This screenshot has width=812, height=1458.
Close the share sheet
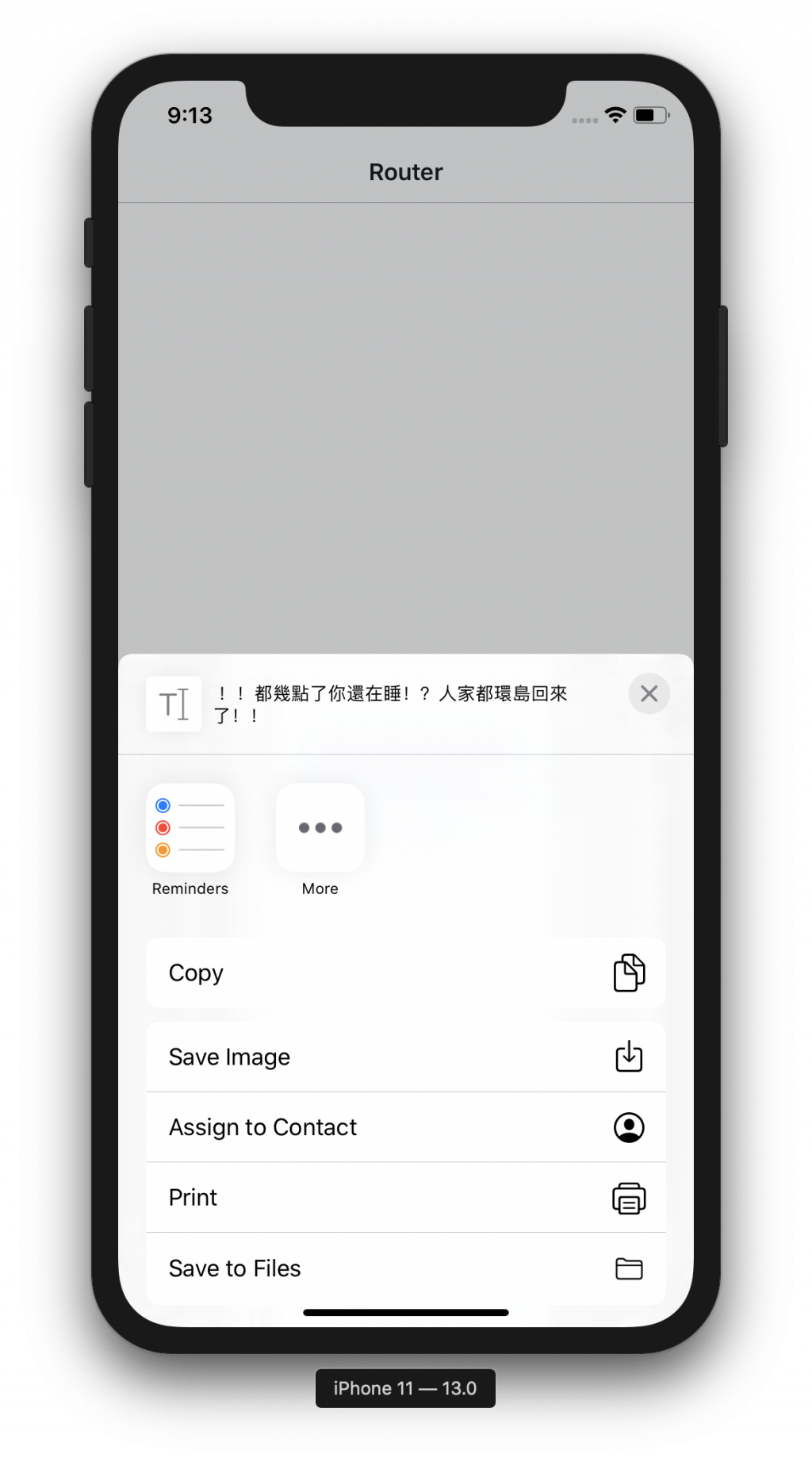pyautogui.click(x=649, y=694)
